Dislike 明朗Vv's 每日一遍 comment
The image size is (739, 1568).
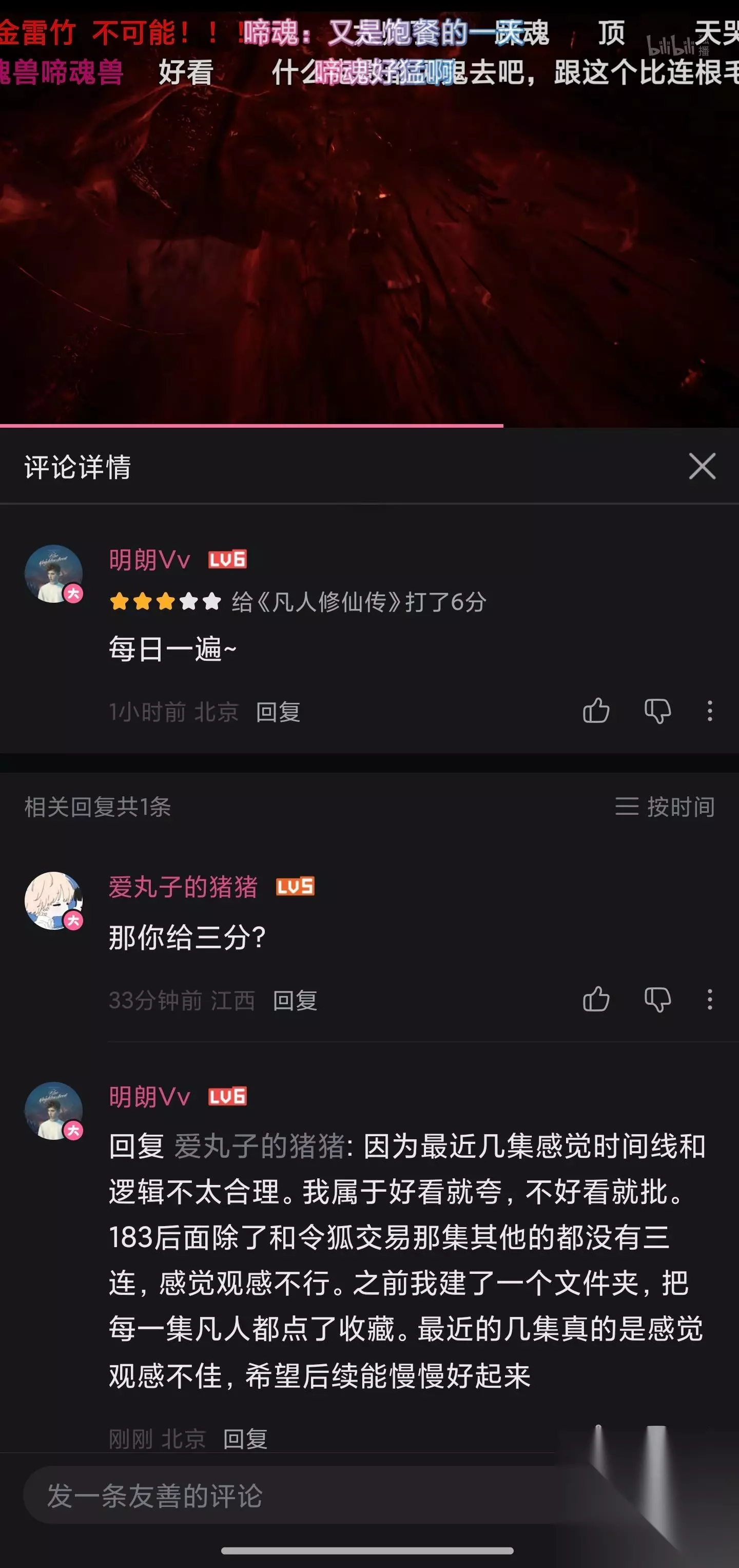click(657, 711)
